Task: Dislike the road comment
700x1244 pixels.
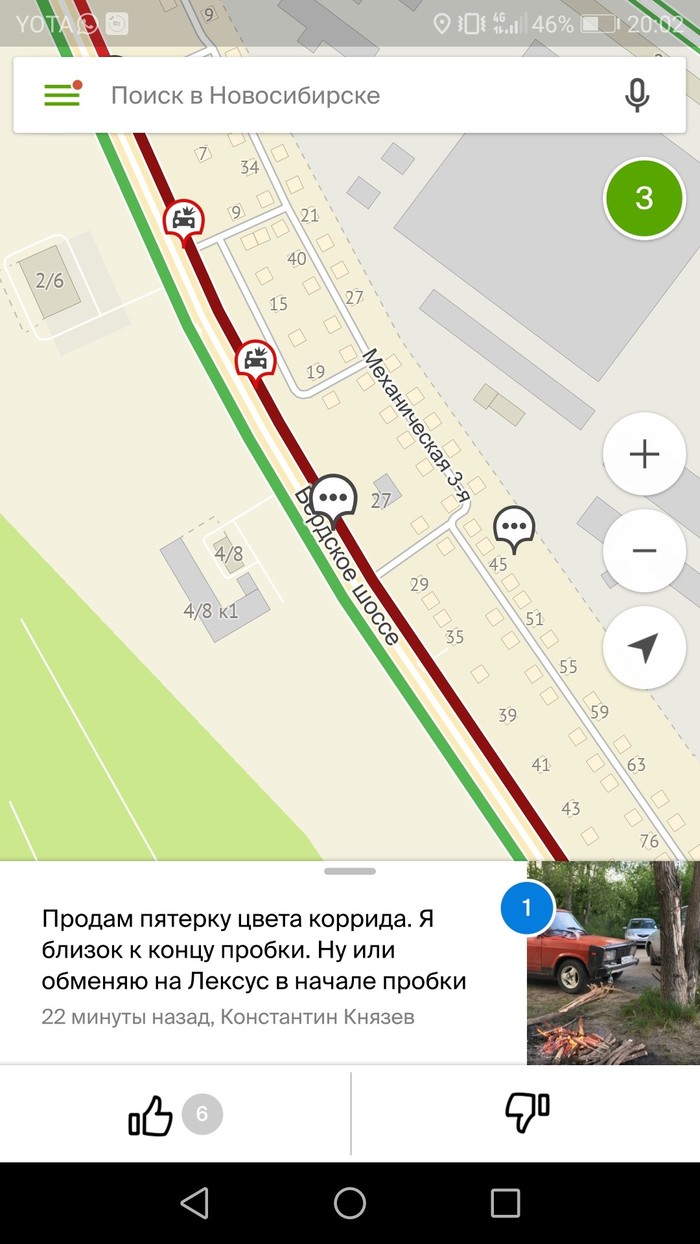Action: (x=527, y=1113)
